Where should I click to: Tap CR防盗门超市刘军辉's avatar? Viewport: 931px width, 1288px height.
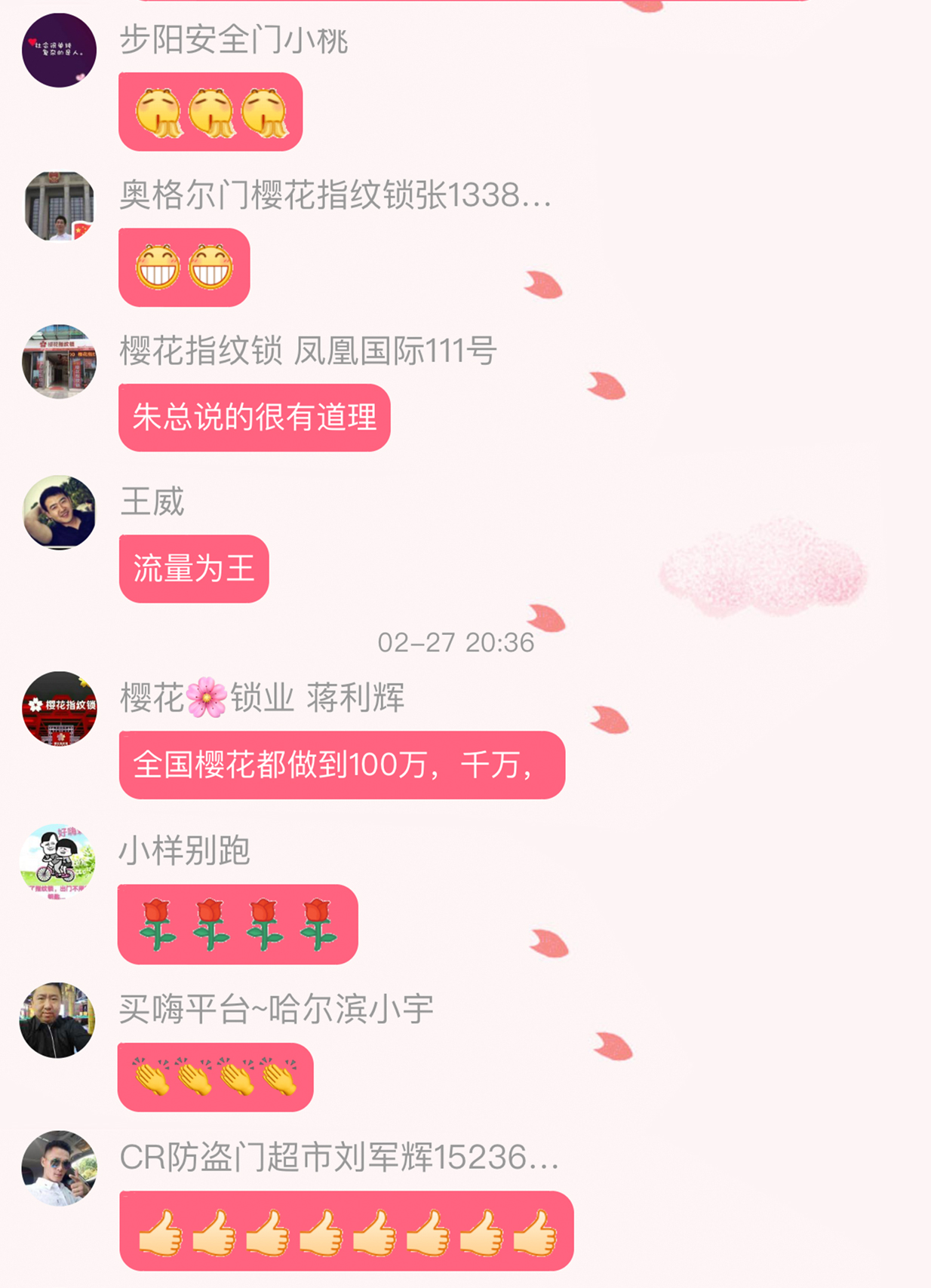[59, 1168]
